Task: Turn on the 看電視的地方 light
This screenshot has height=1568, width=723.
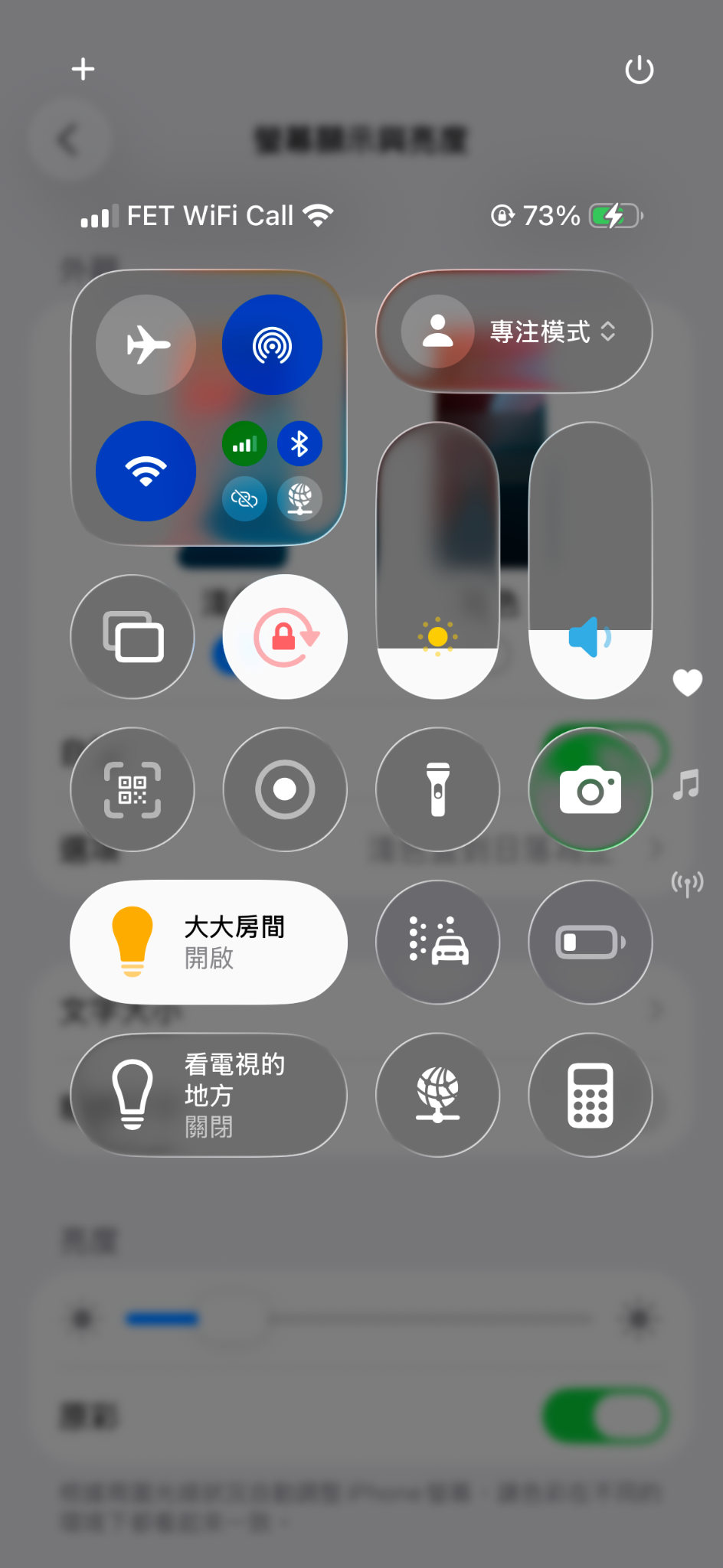Action: 208,1095
